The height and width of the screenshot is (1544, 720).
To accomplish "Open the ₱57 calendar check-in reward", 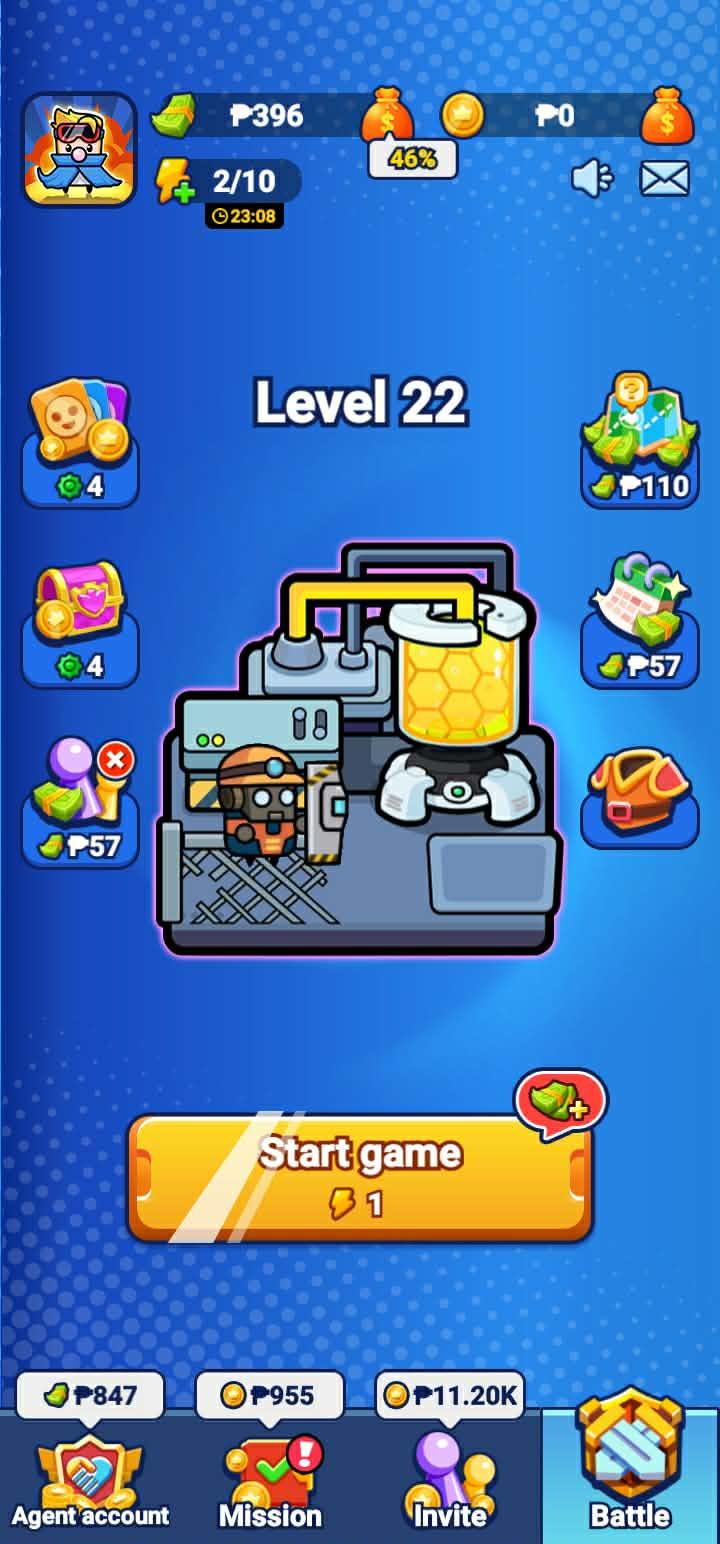I will [x=640, y=621].
